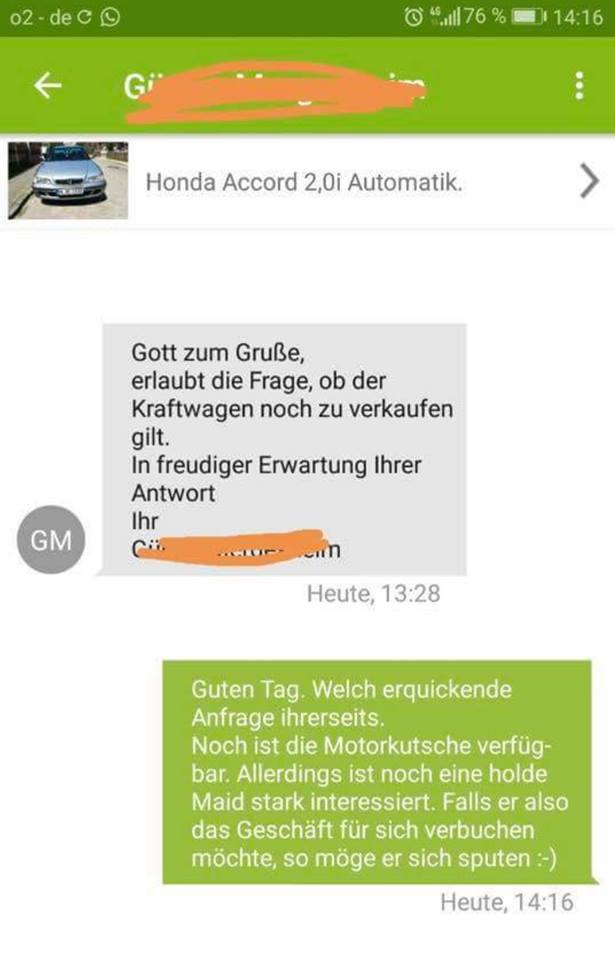This screenshot has height=960, width=615.
Task: Go back with the arrow icon
Action: (x=48, y=86)
